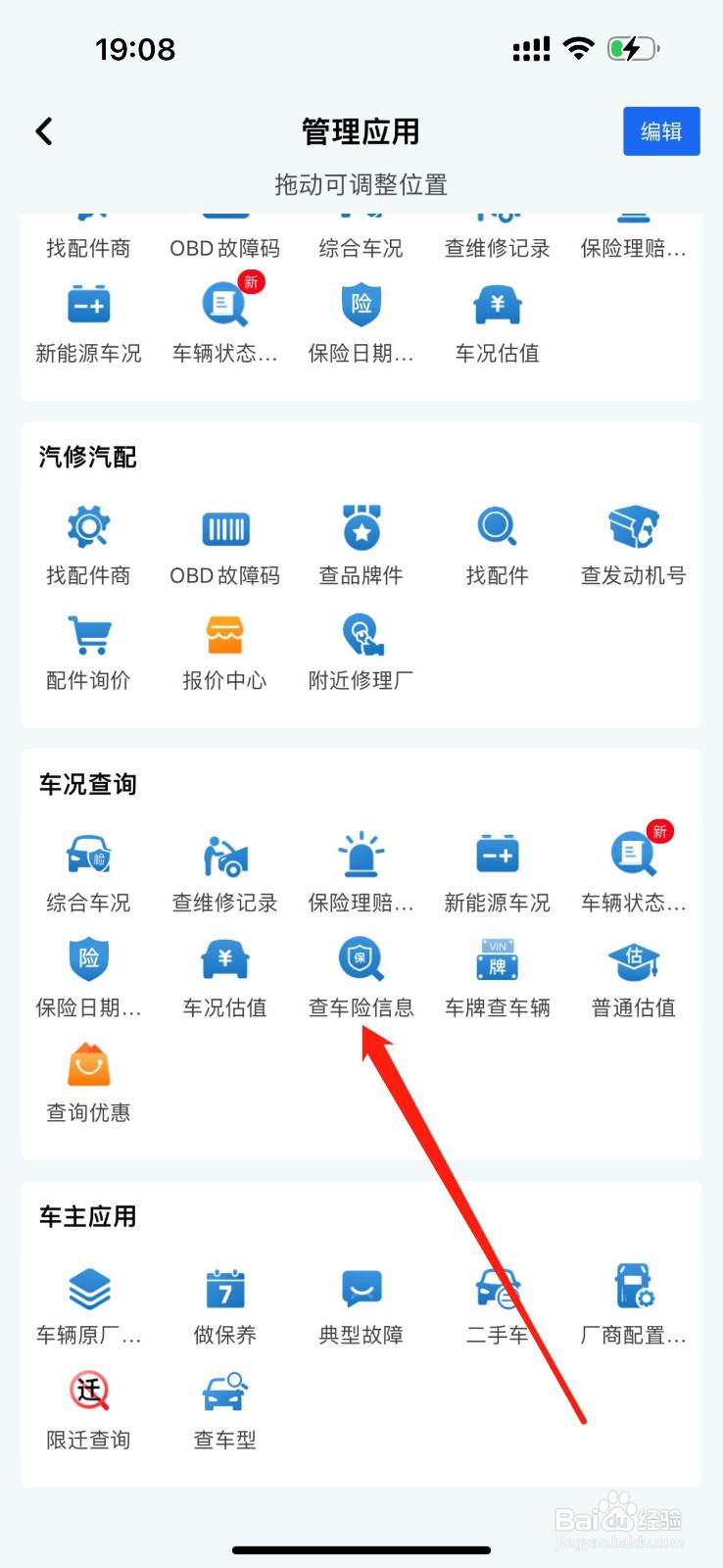This screenshot has height=1568, width=723.
Task: Open the OBD 故障码 tool
Action: tap(223, 529)
